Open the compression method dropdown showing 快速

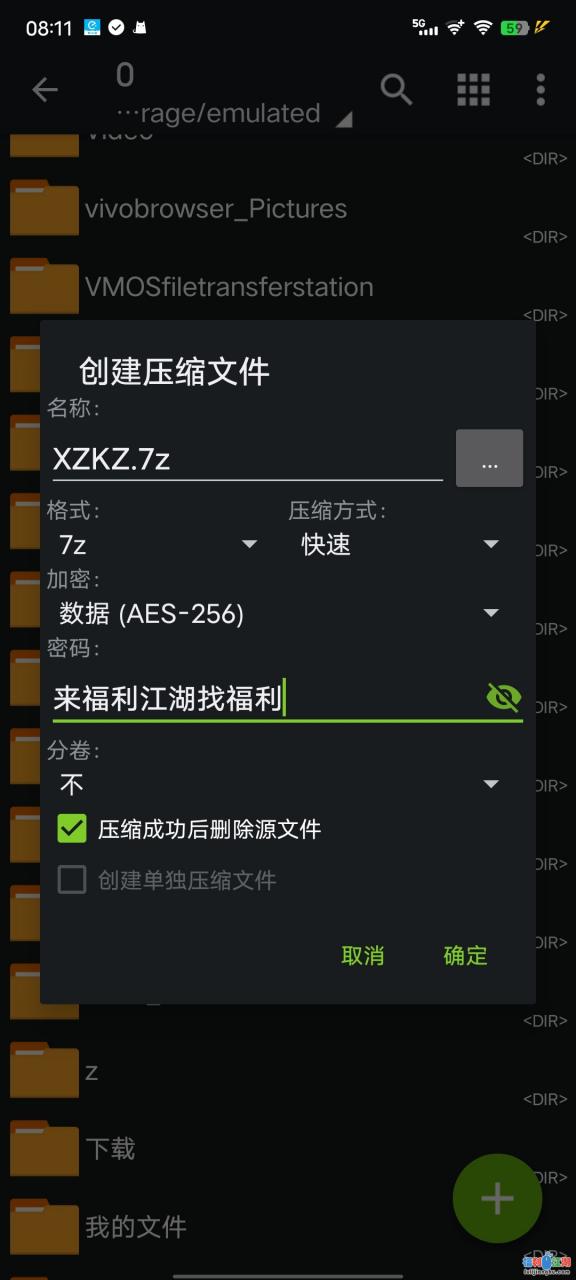400,544
